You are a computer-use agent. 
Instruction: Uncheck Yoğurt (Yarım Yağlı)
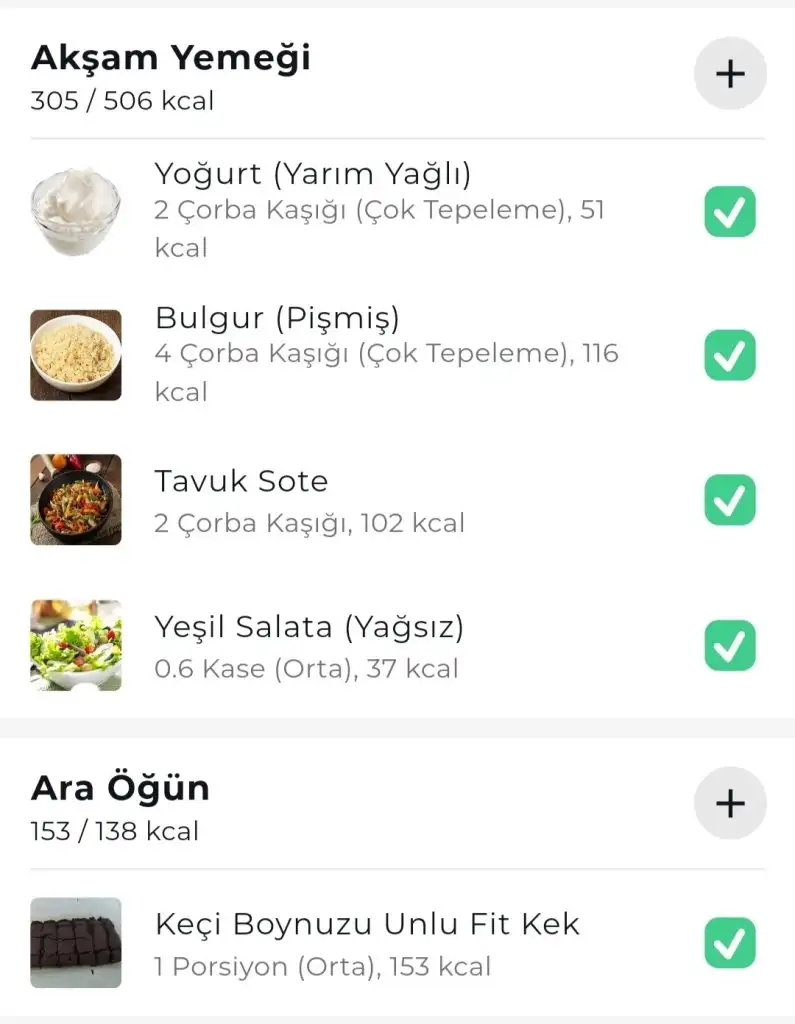(x=730, y=212)
